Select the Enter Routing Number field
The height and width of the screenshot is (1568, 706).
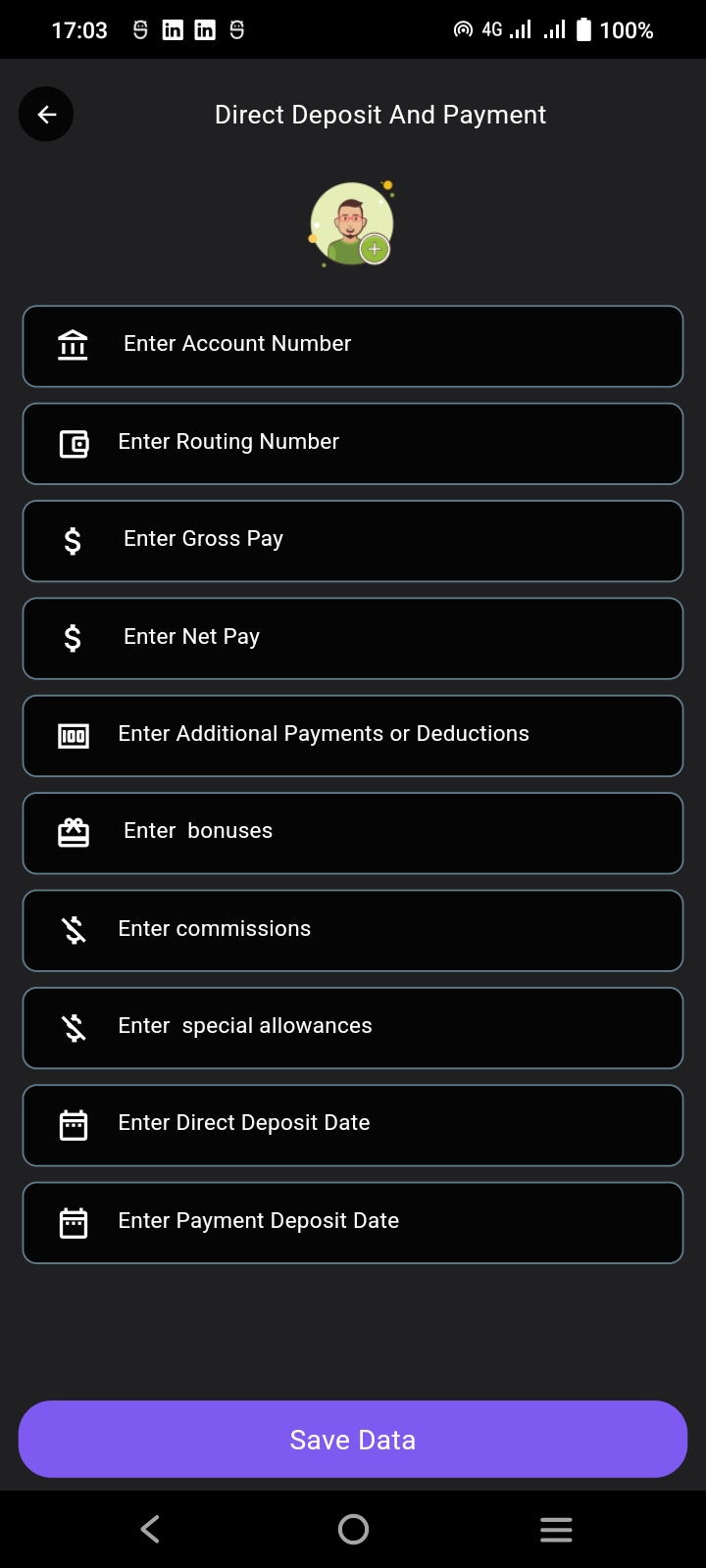pyautogui.click(x=353, y=443)
